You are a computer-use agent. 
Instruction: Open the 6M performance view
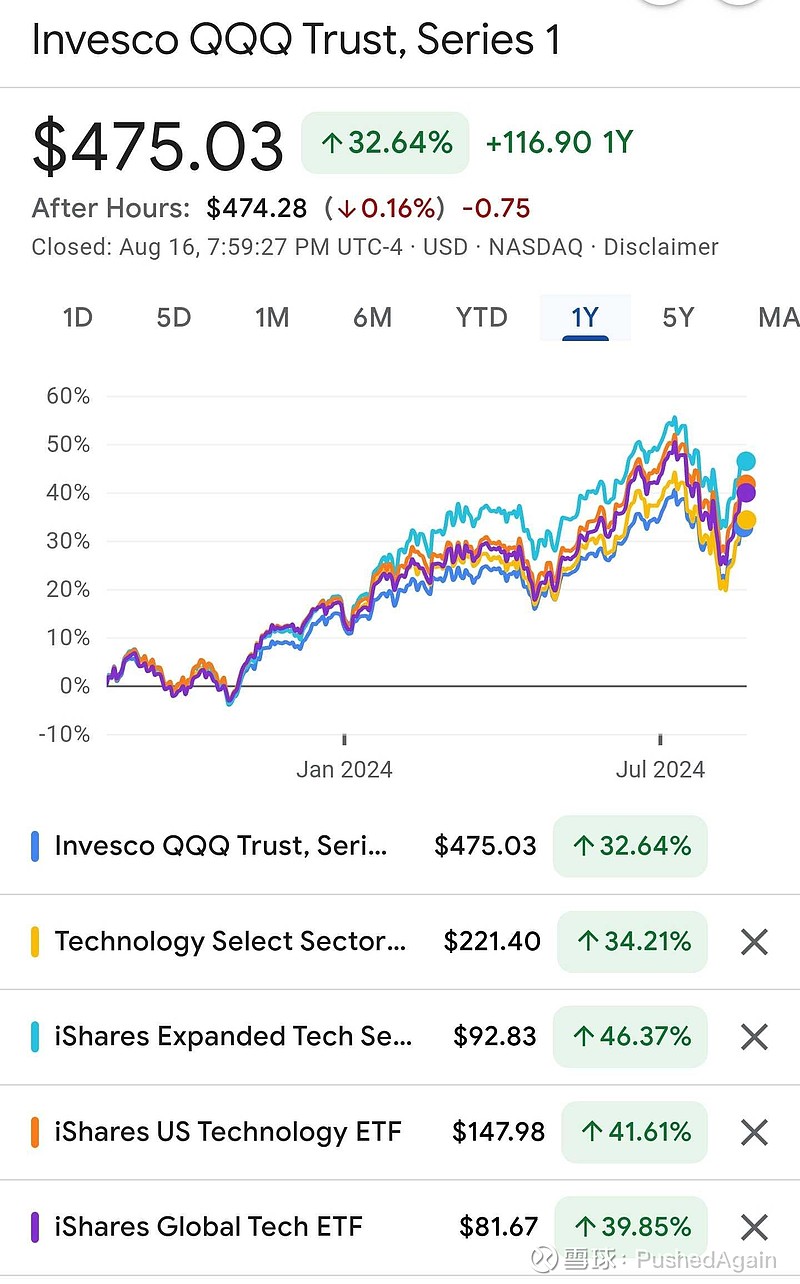(x=372, y=317)
